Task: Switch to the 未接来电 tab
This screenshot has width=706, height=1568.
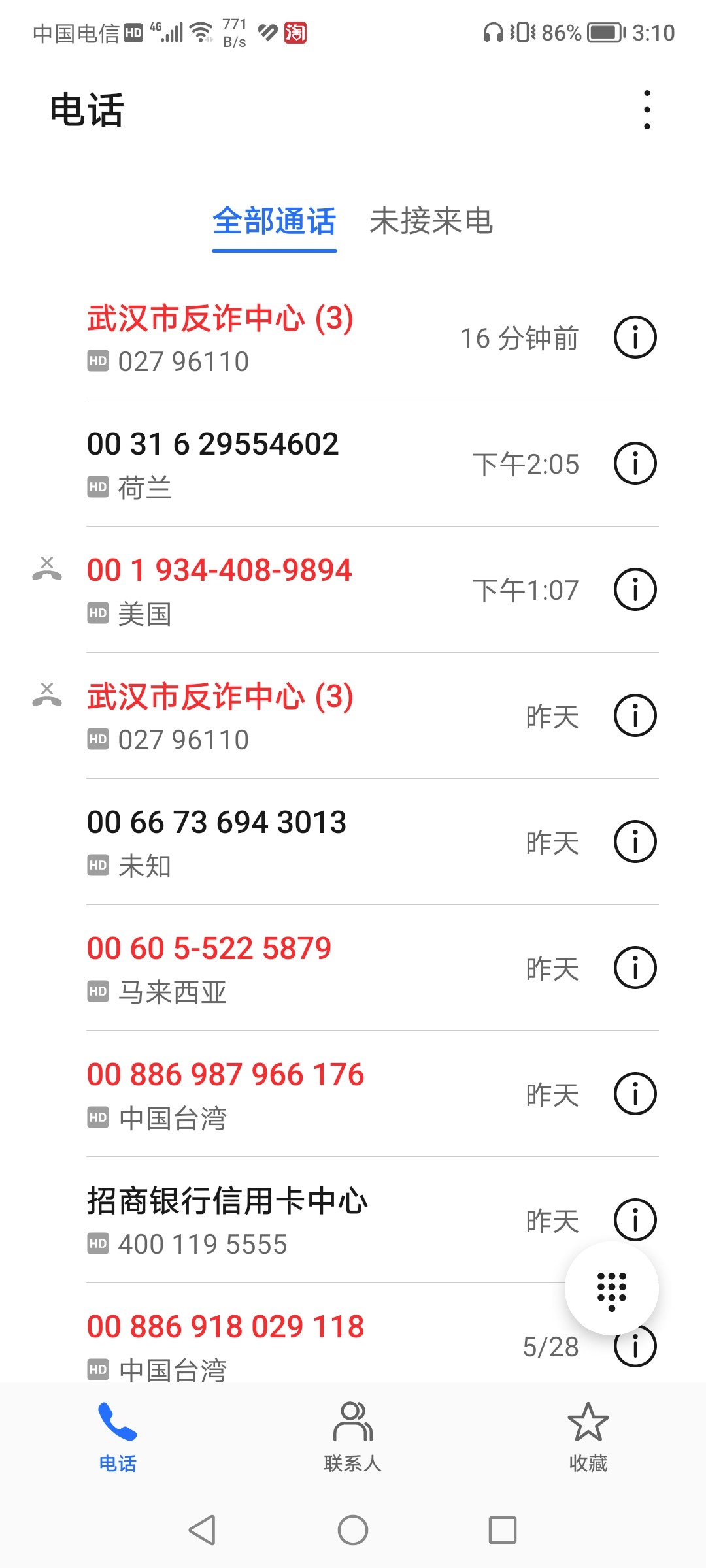Action: point(433,222)
